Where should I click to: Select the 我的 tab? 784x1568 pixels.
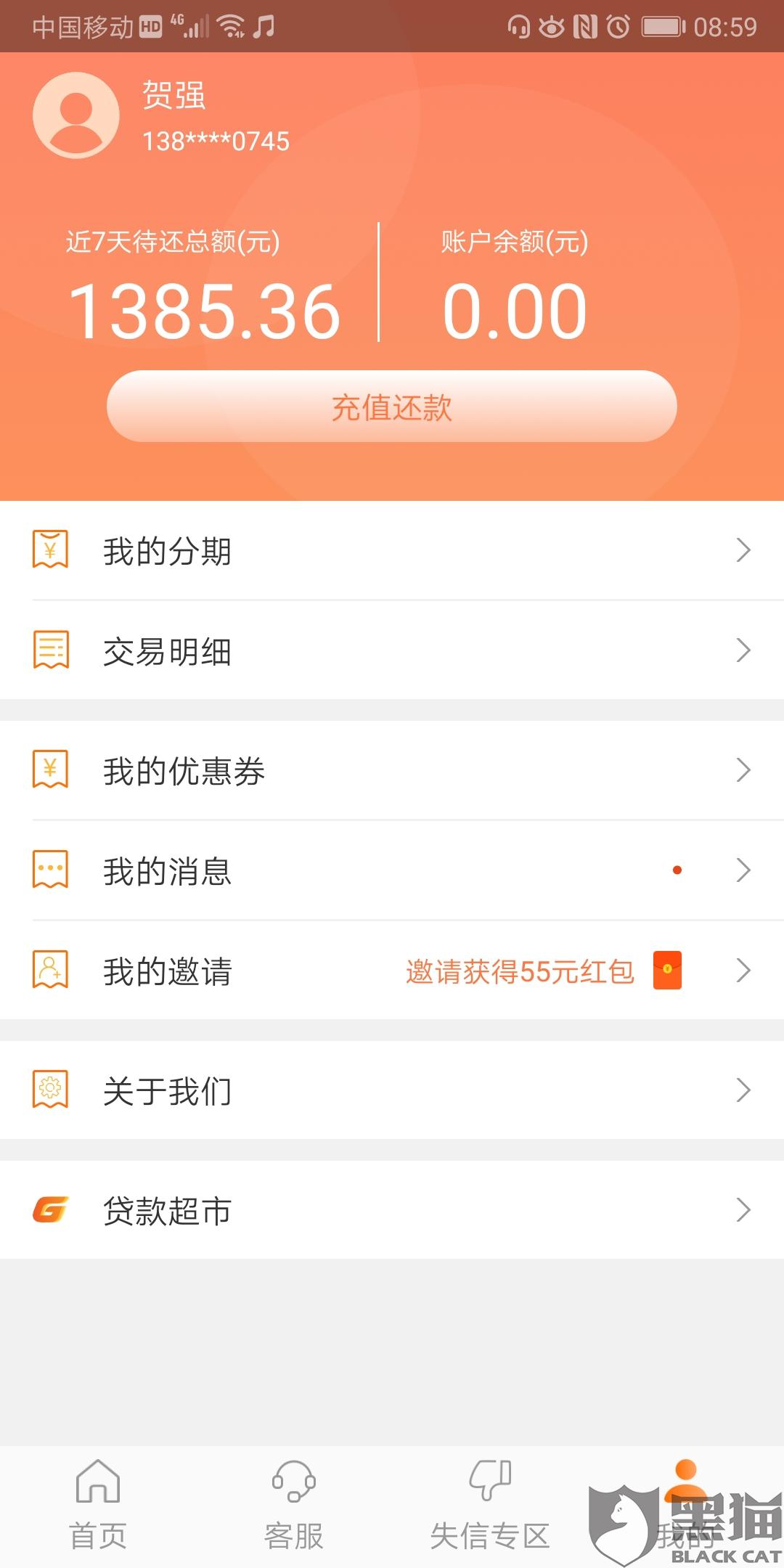pos(686,1506)
